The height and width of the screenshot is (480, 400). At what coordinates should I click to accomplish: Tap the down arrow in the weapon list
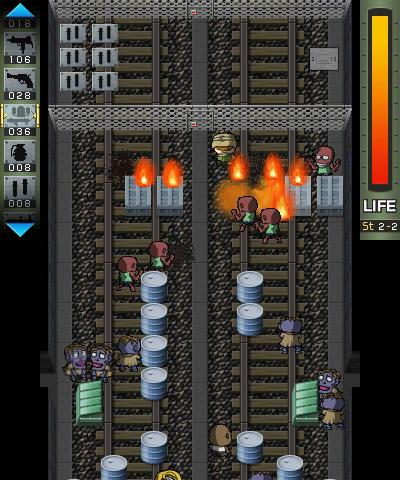click(x=20, y=230)
